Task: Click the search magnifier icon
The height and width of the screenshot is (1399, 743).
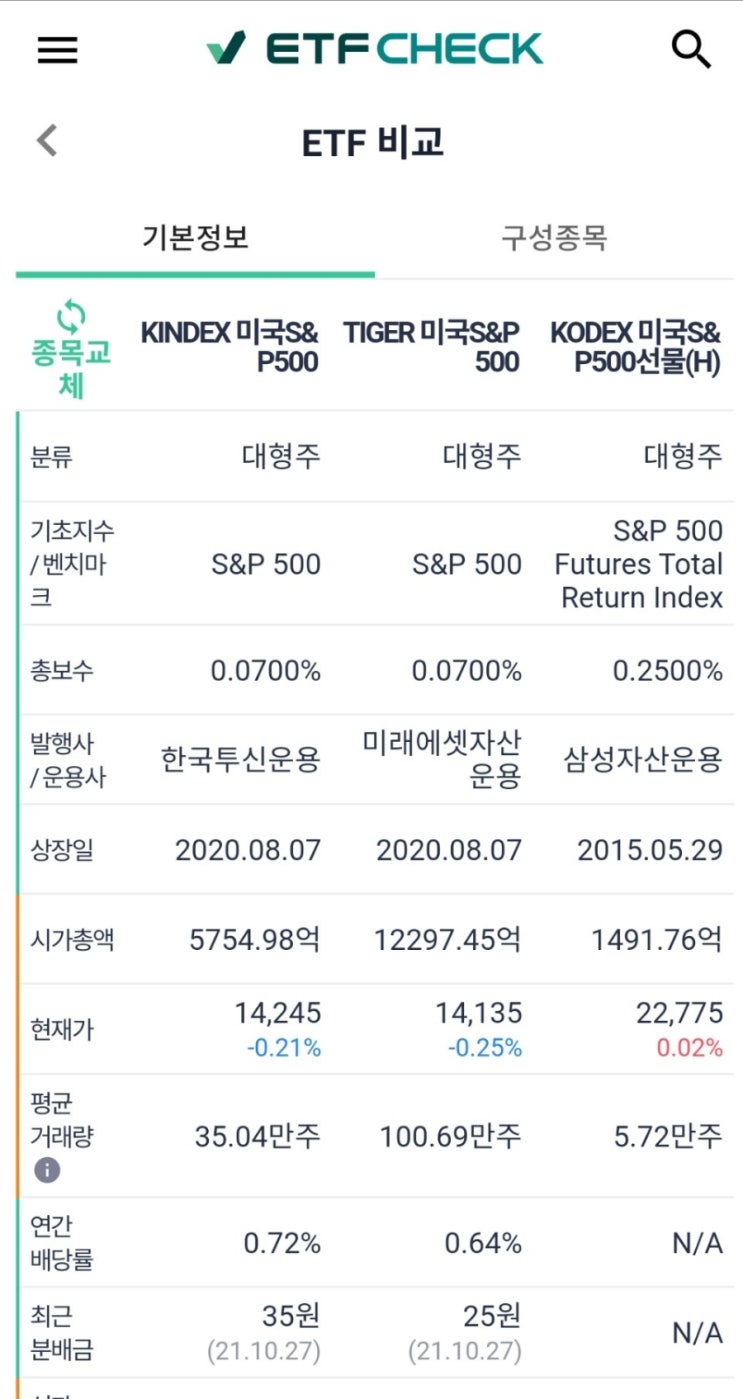Action: pyautogui.click(x=689, y=48)
